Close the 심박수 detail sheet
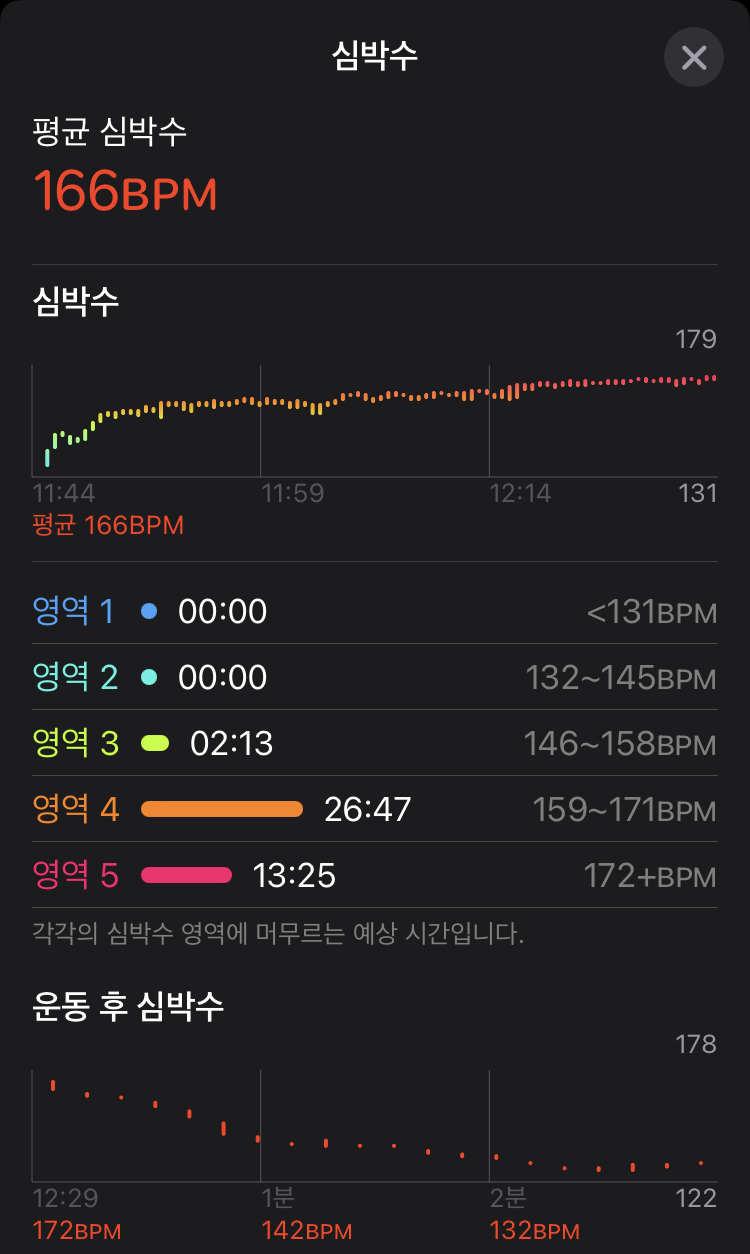 click(x=693, y=58)
